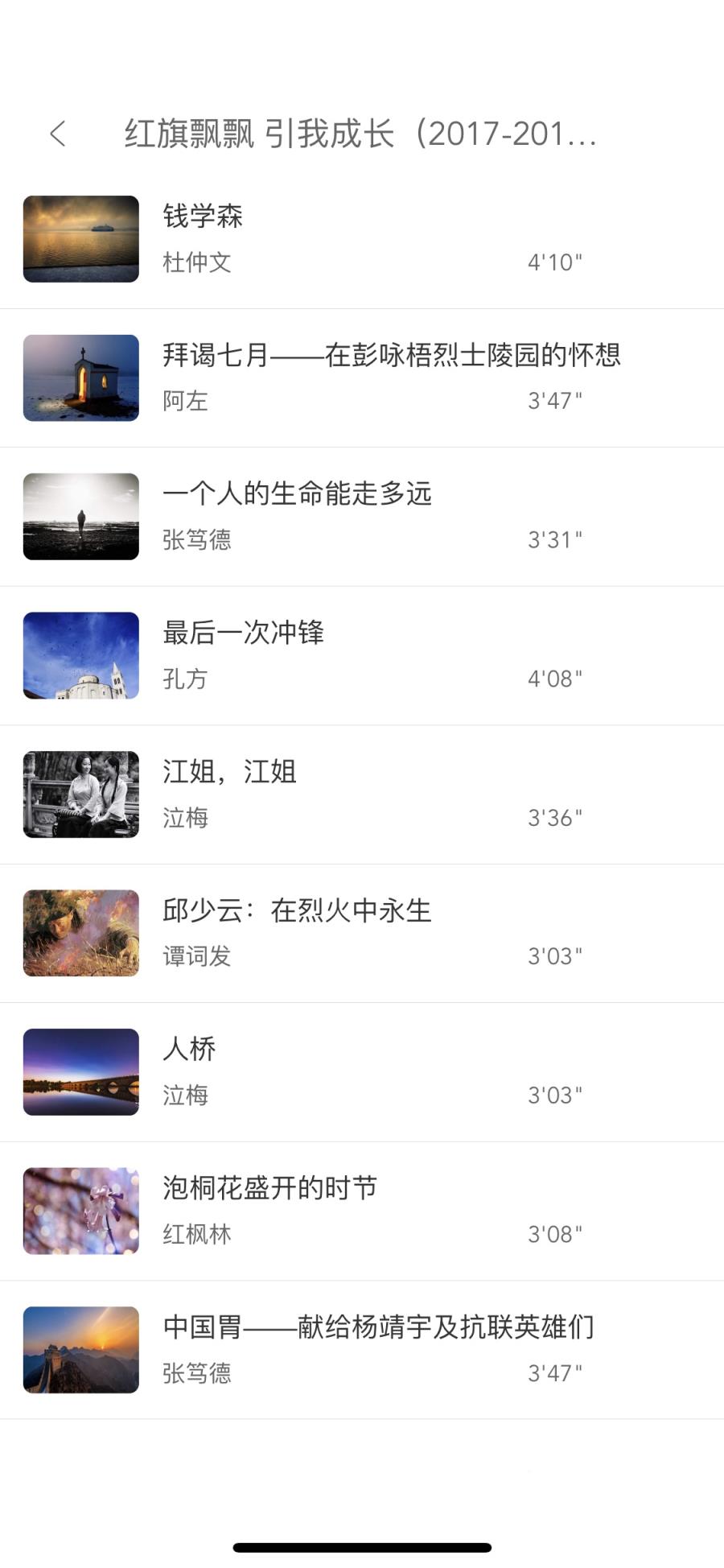Tap the duration 4'10" of 钱学森

[554, 261]
